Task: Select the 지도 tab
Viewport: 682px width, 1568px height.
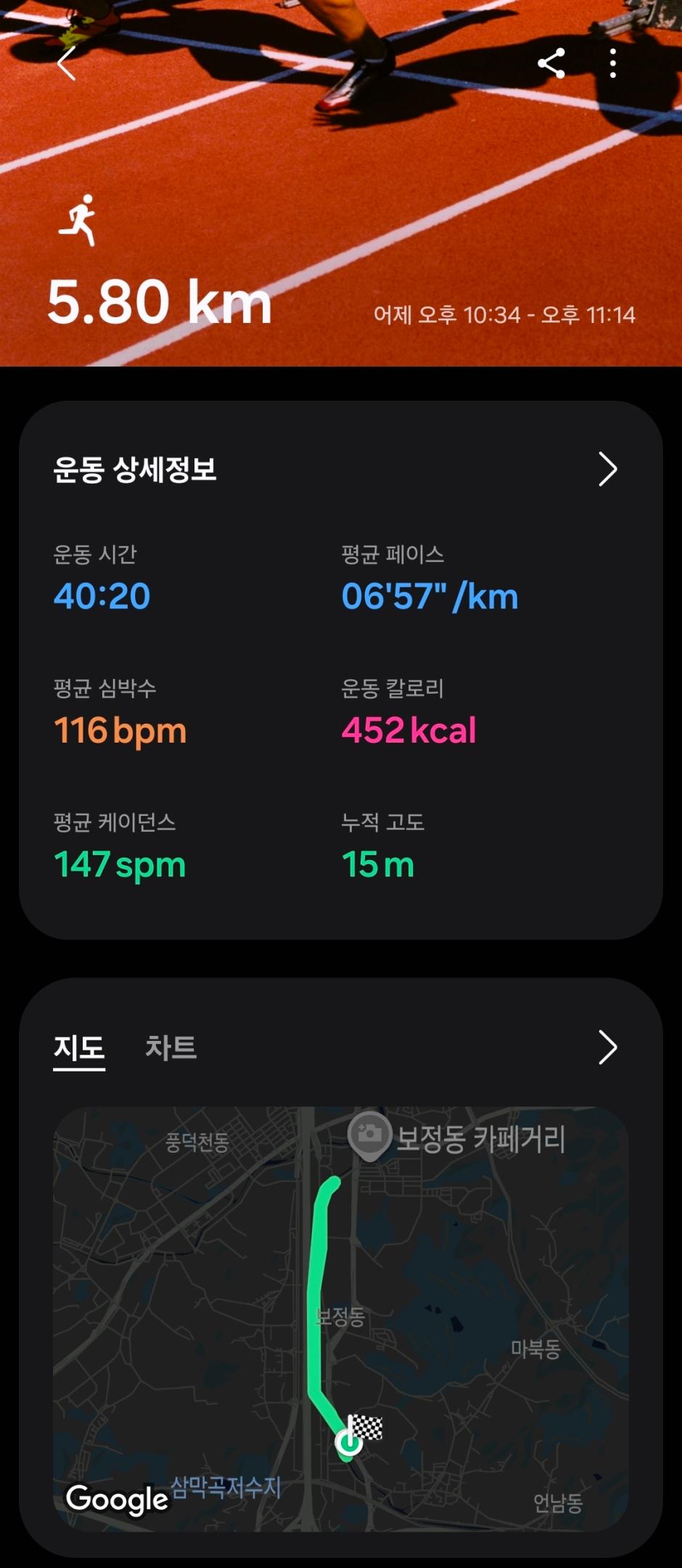Action: 79,1048
